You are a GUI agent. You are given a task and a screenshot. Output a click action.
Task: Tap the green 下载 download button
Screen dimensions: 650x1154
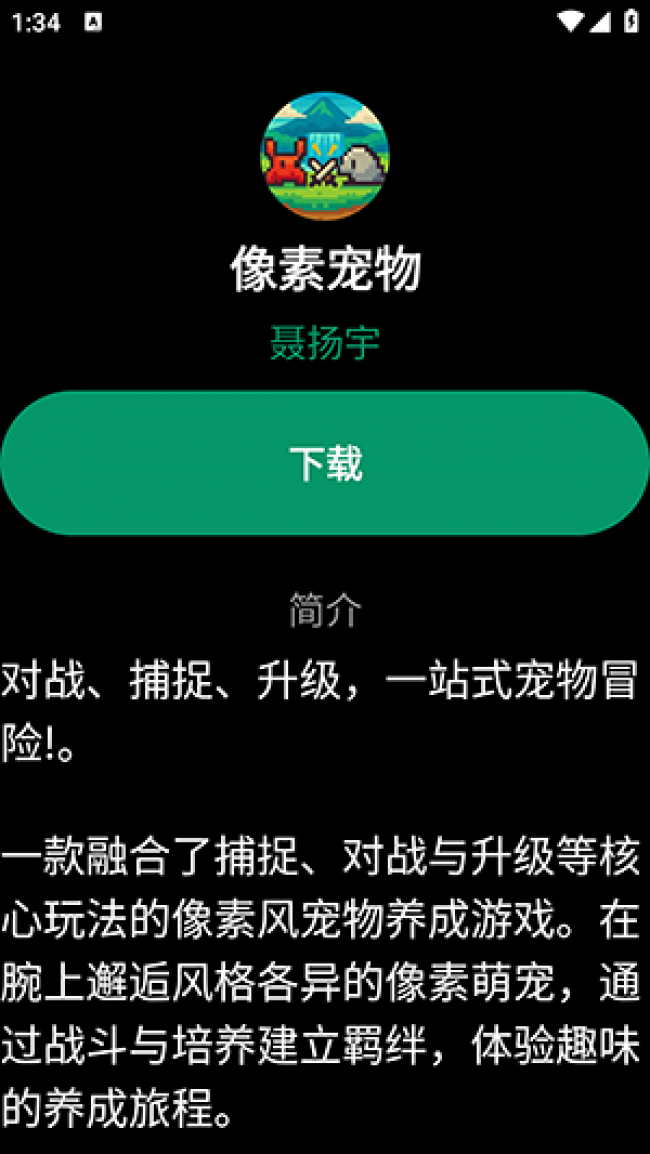pyautogui.click(x=325, y=463)
